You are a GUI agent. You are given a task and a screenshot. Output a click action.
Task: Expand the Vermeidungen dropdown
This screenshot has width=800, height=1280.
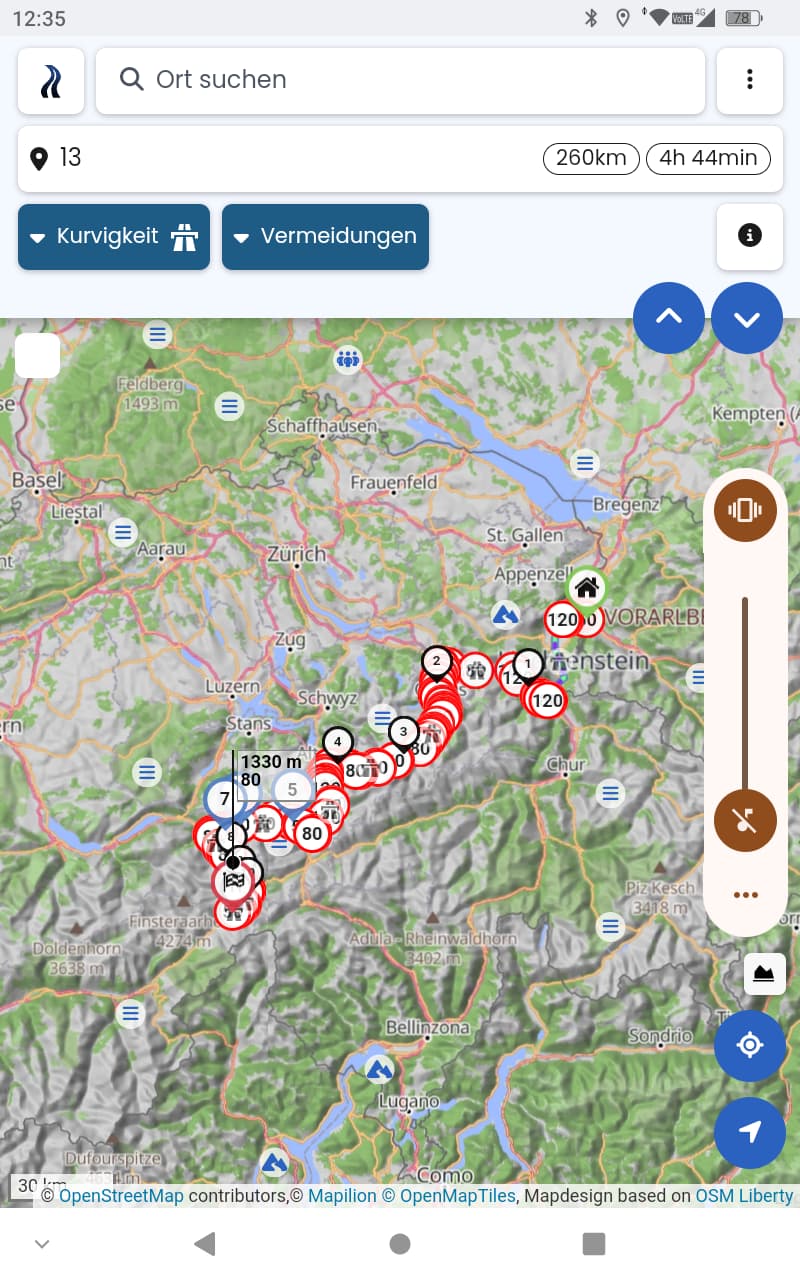coord(325,237)
